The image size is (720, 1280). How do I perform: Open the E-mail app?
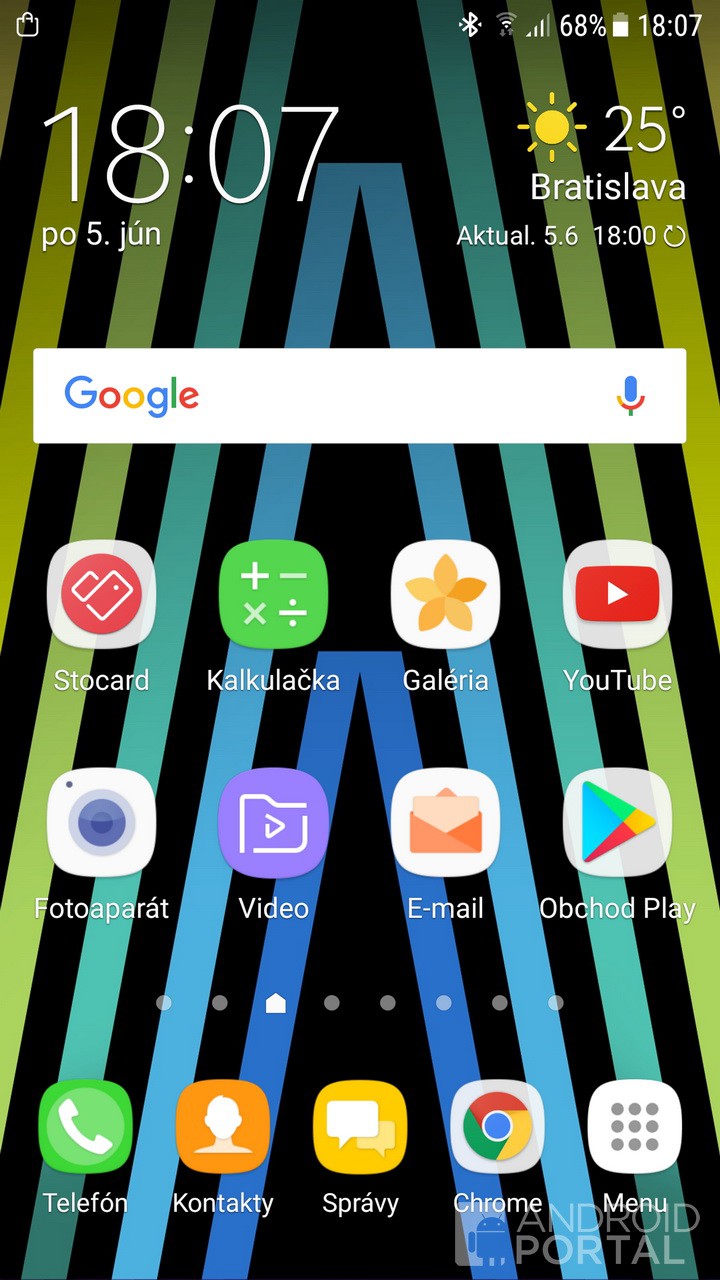[445, 823]
